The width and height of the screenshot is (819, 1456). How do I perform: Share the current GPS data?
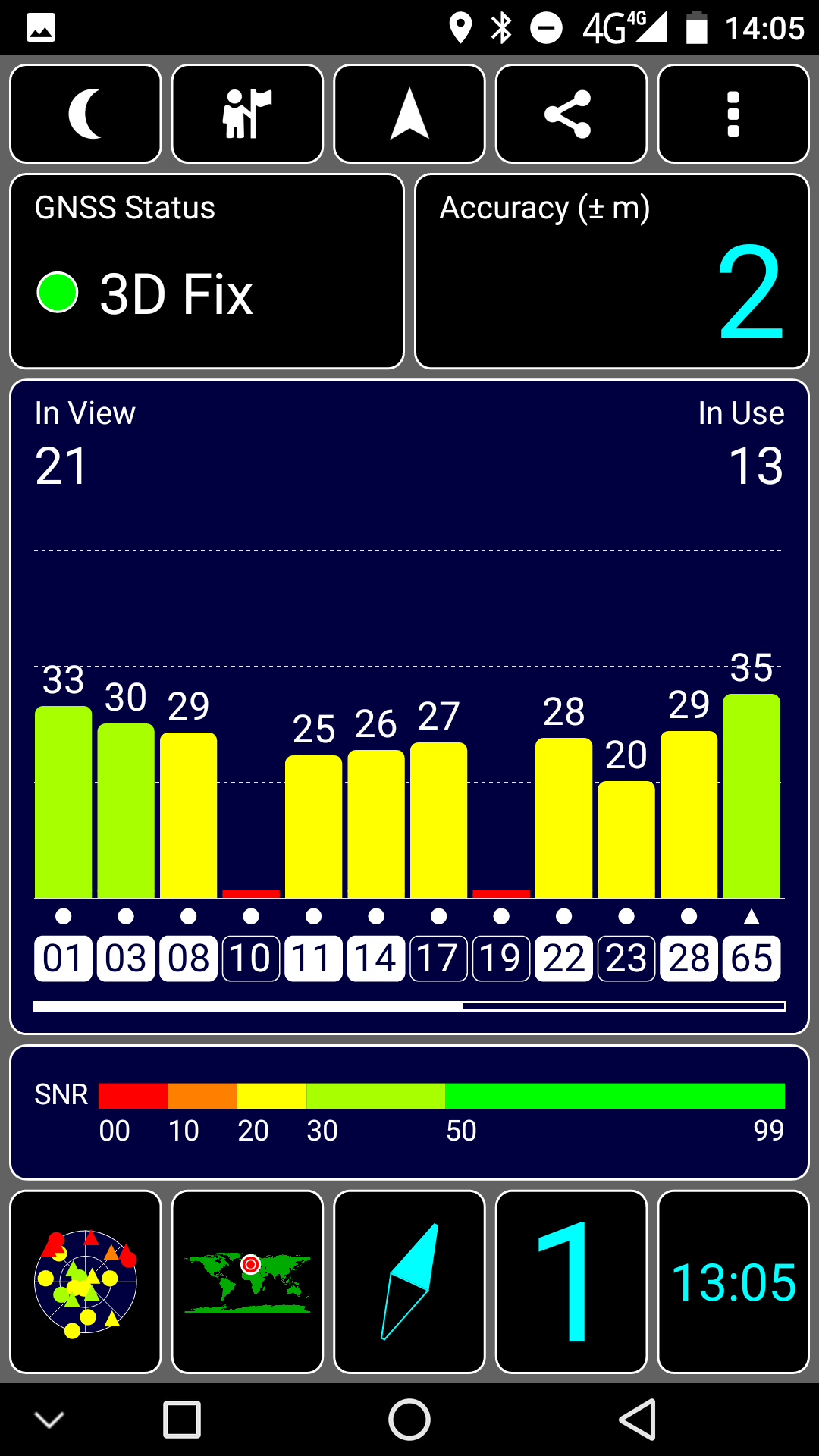click(x=571, y=114)
